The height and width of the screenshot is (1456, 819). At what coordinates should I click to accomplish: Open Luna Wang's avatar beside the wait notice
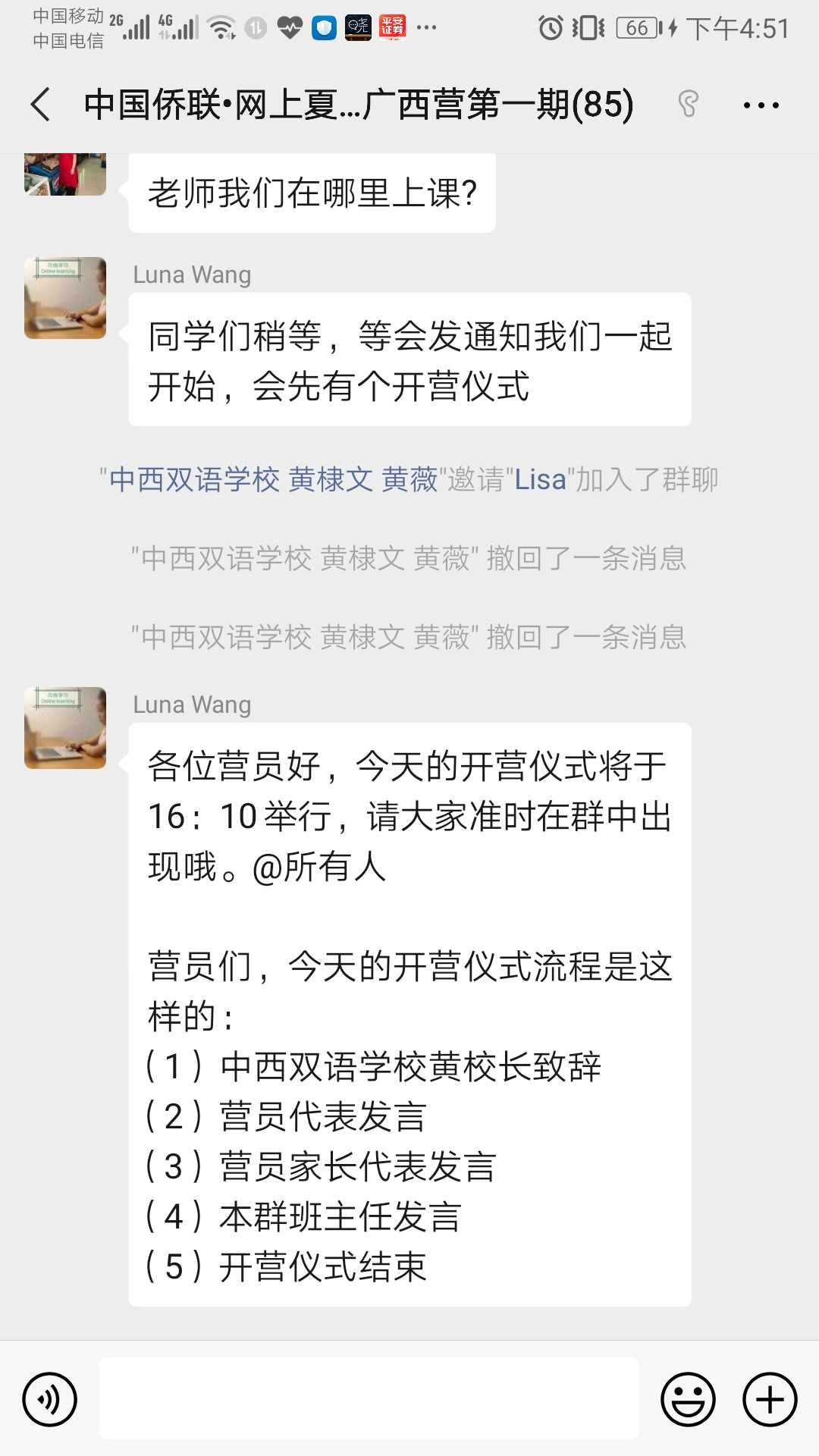pos(65,298)
